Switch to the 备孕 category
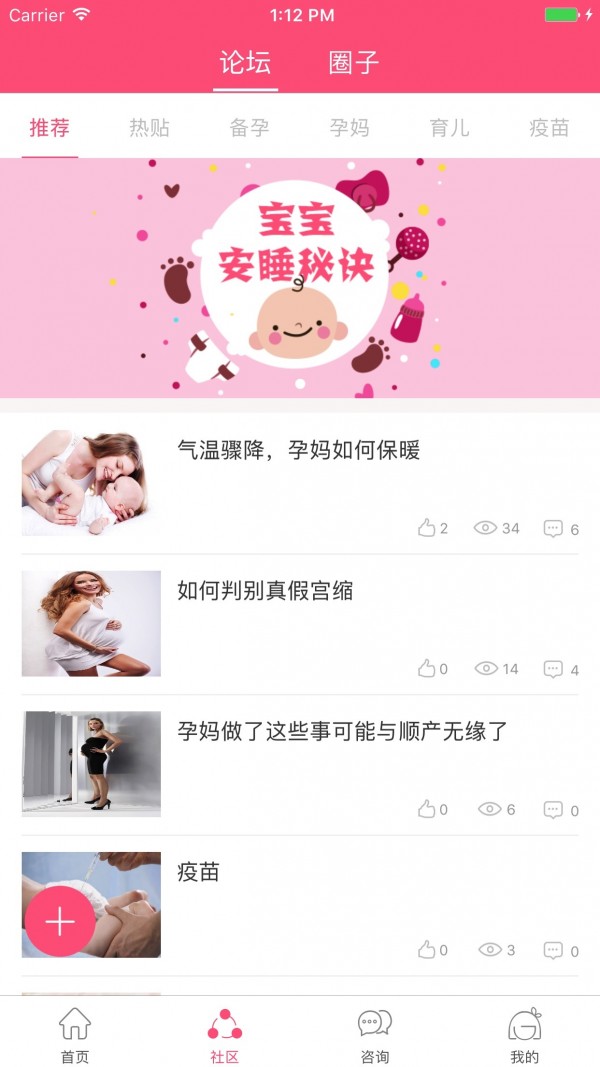 pos(249,128)
